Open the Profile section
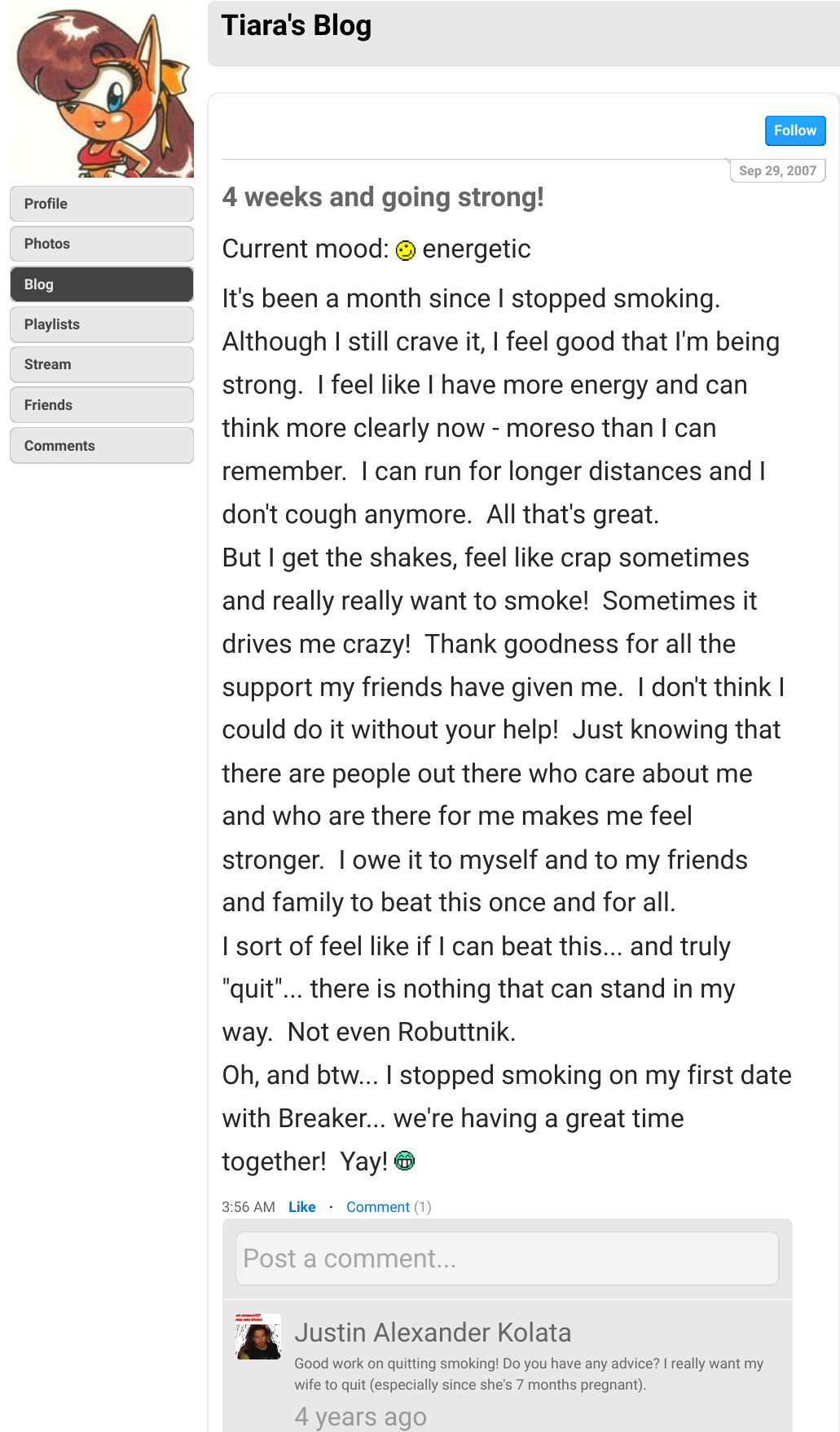Viewport: 840px width, 1432px height. pyautogui.click(x=102, y=204)
